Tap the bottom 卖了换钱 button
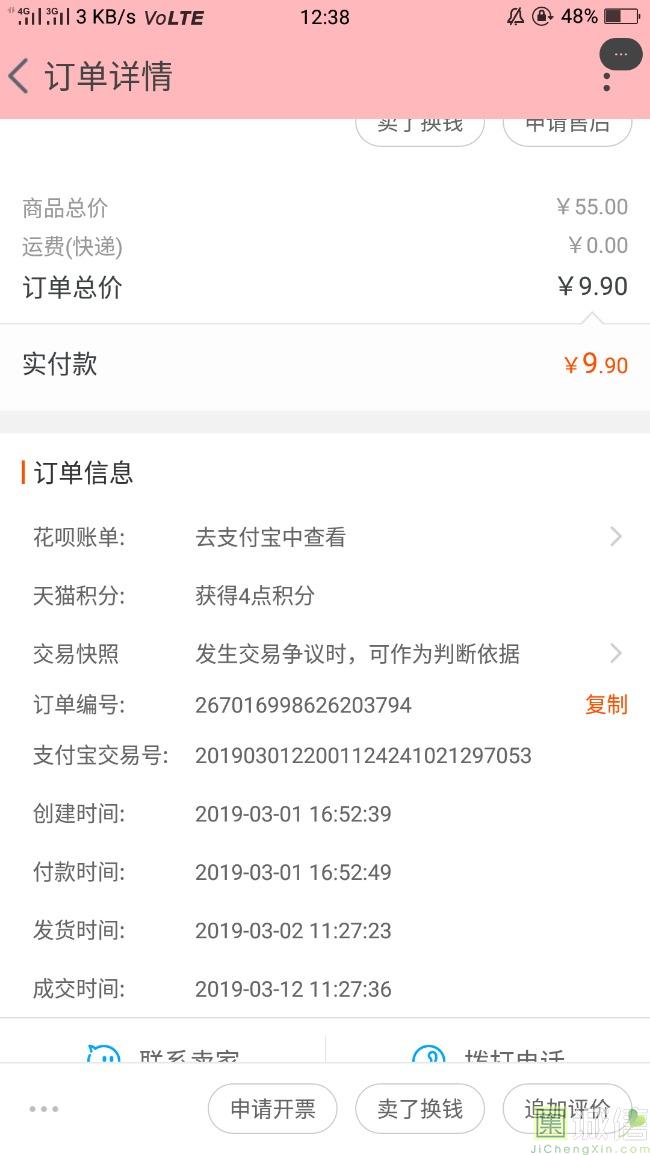This screenshot has width=650, height=1155. (x=420, y=1109)
